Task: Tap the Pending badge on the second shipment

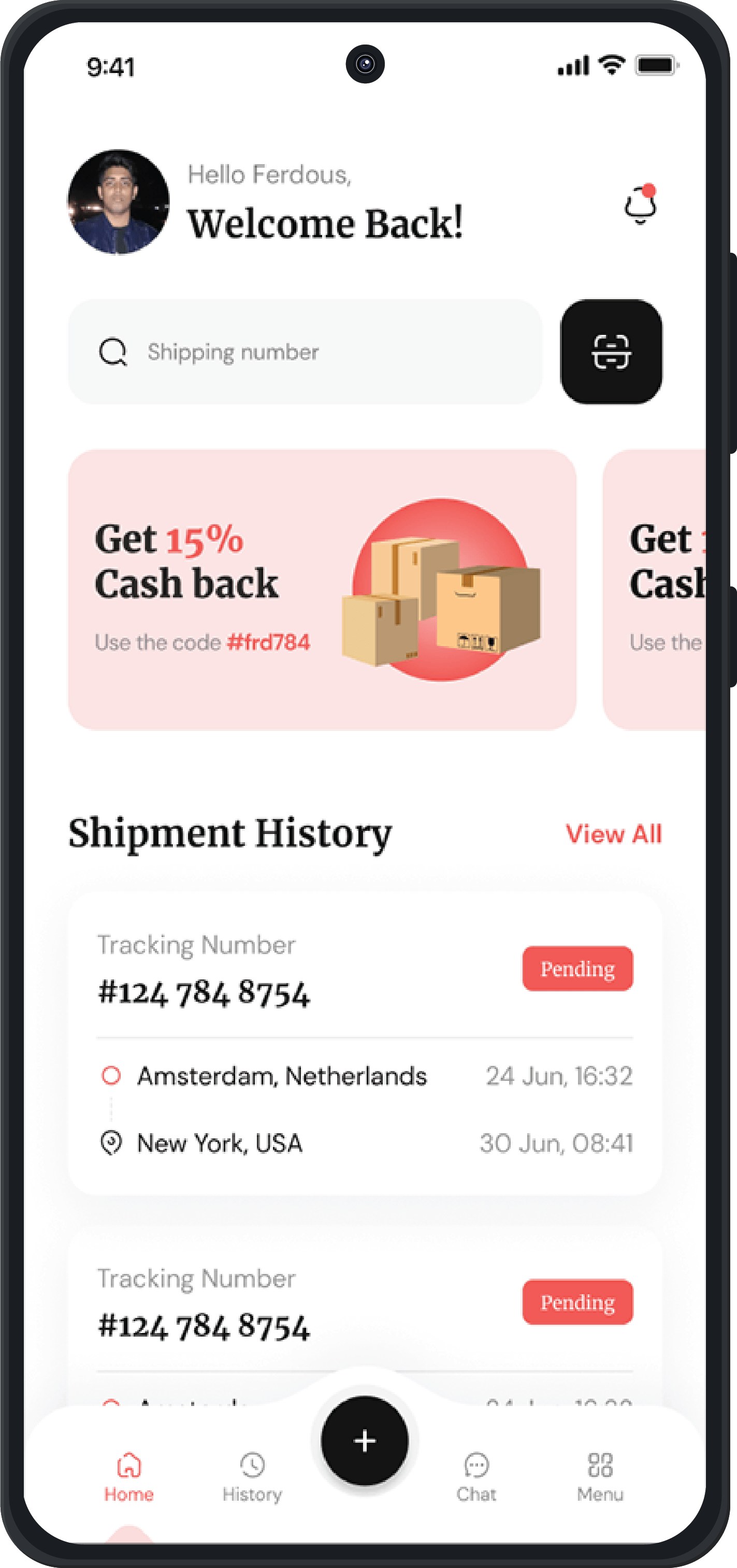Action: click(x=577, y=1302)
